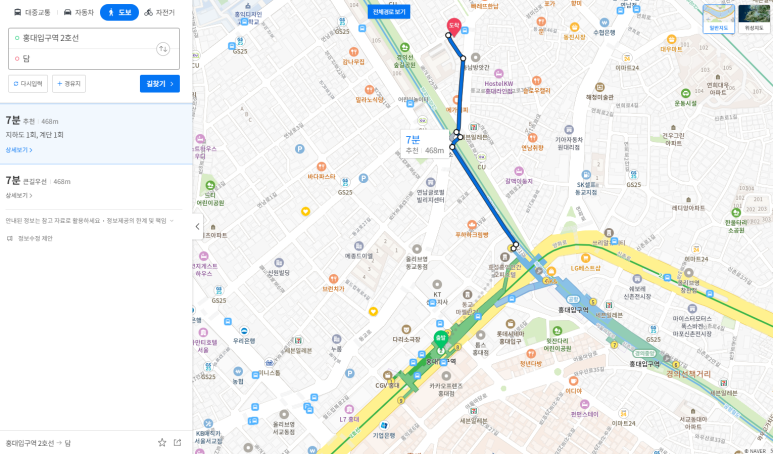Switch to the 자전거 bicycle tab
773x454 pixels.
[159, 12]
